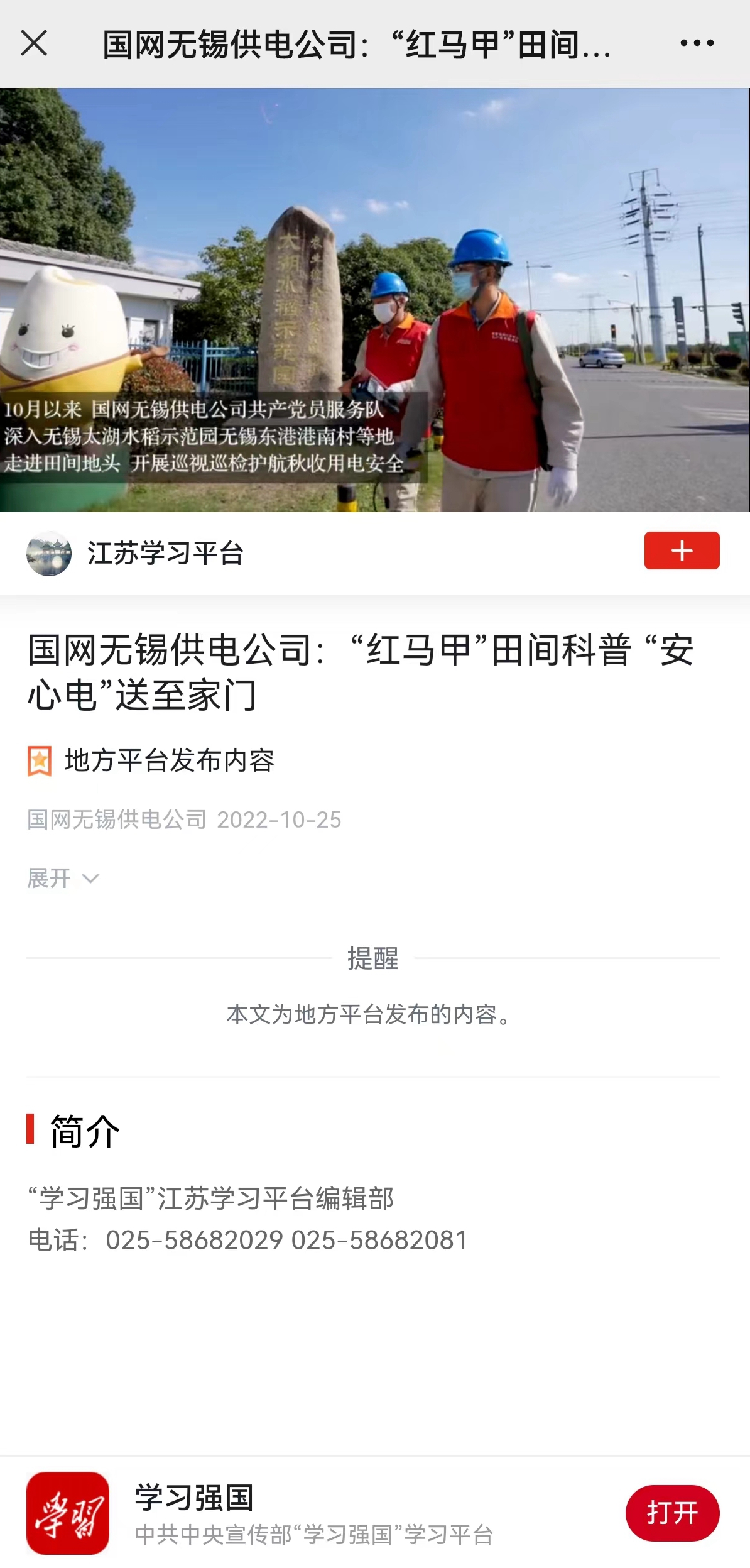Expand the article details with 展开

coord(63,878)
